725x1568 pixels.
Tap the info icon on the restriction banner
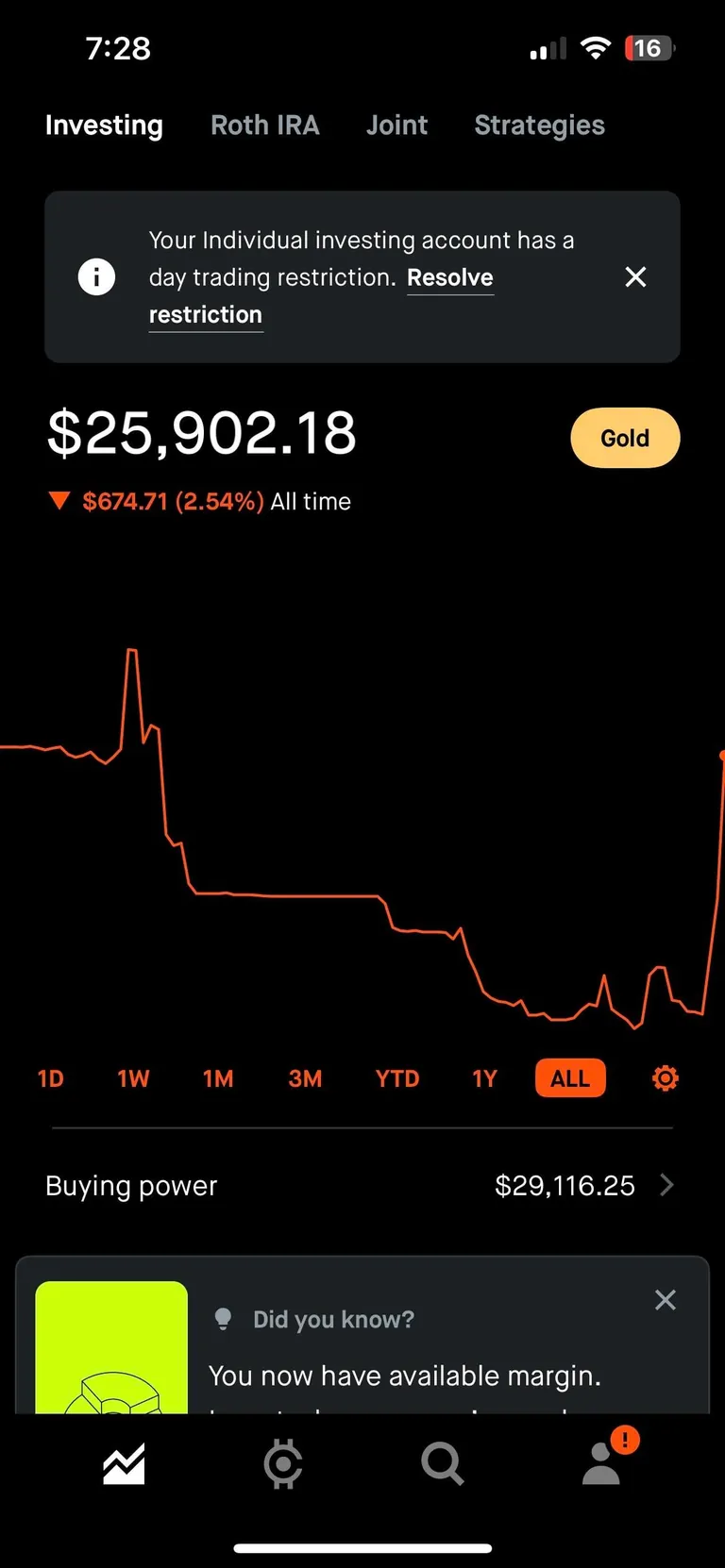[97, 276]
